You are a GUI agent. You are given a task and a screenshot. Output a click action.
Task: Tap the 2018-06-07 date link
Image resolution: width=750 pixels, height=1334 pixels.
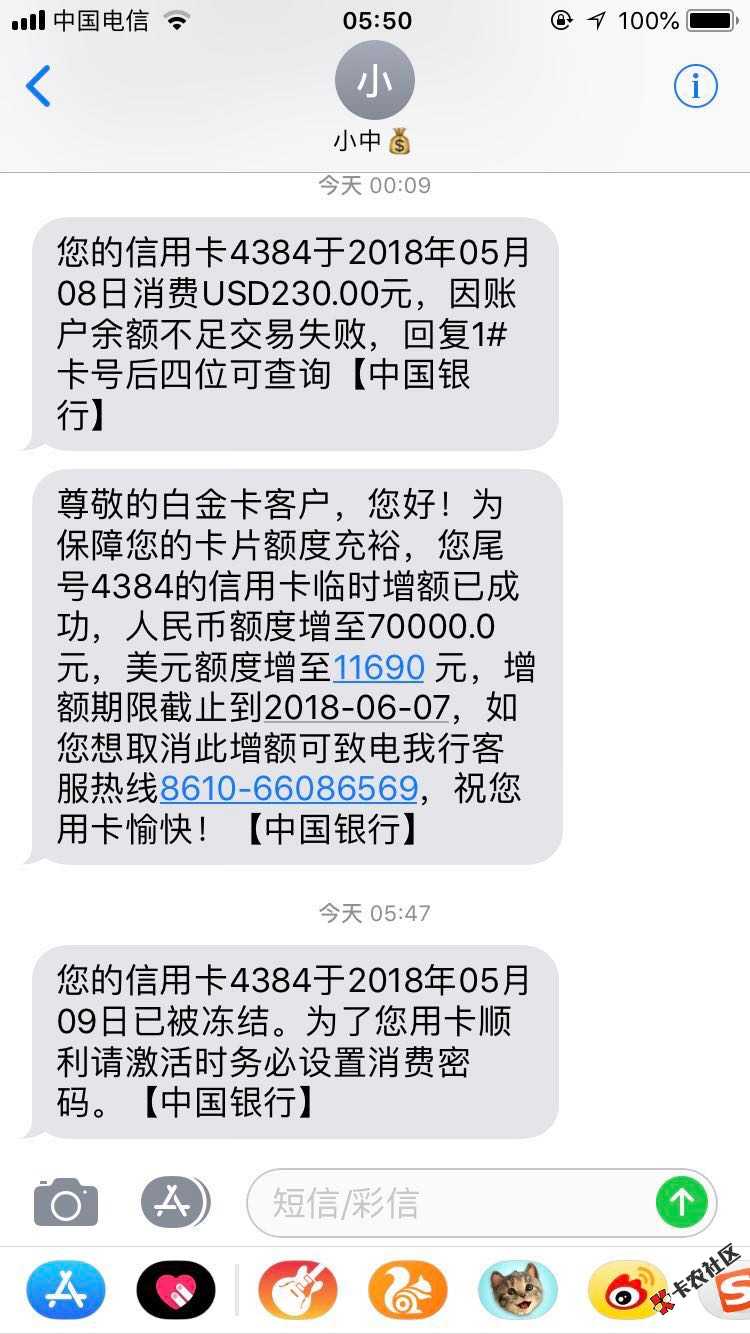tap(357, 708)
